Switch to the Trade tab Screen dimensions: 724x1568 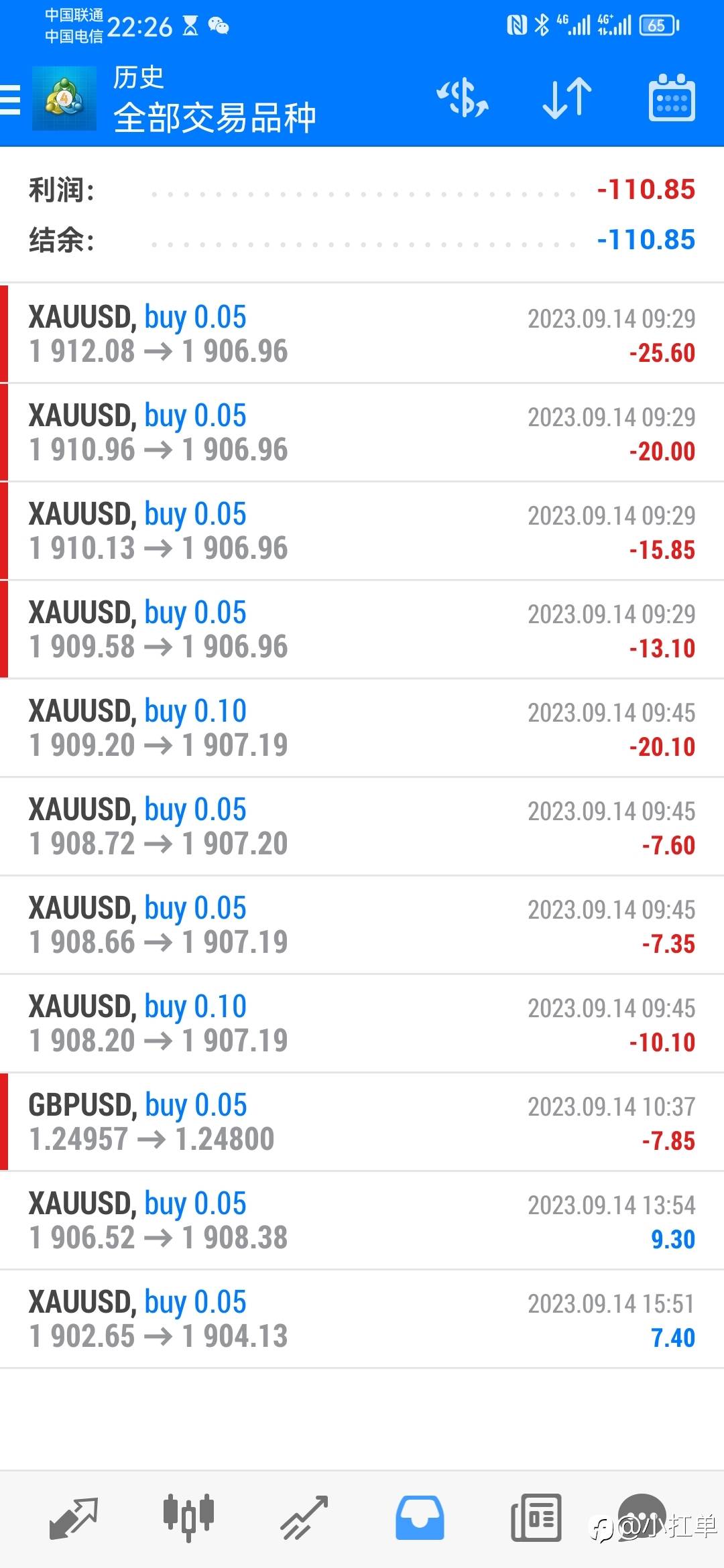point(304,1517)
